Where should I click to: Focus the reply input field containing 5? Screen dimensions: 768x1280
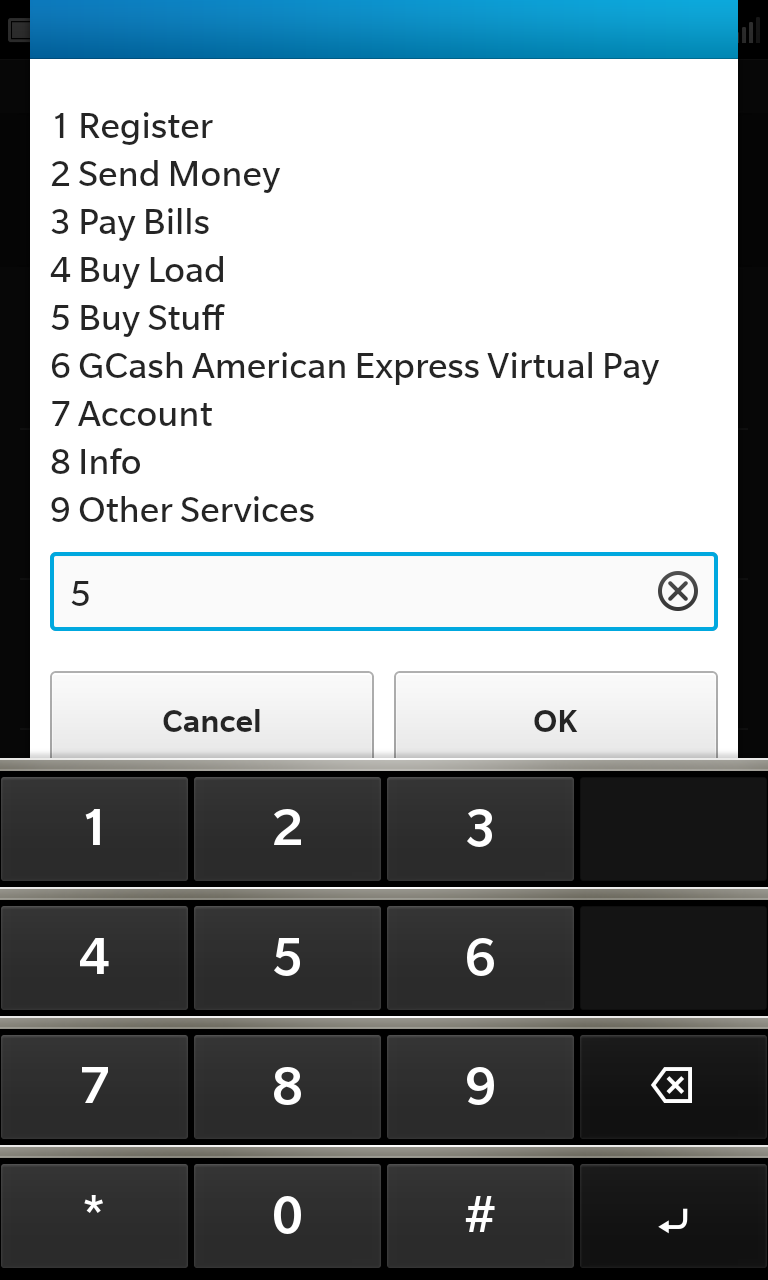tap(384, 592)
